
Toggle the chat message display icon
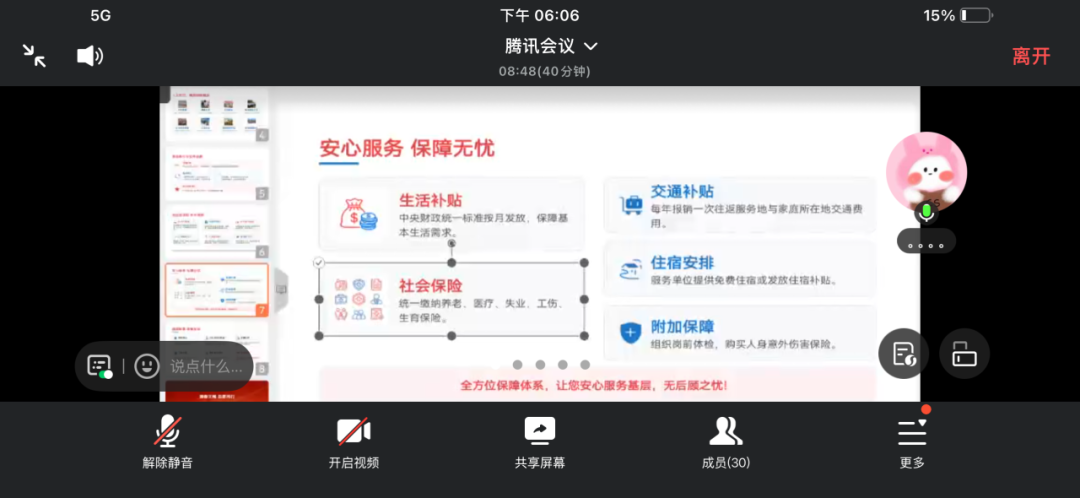tap(99, 366)
